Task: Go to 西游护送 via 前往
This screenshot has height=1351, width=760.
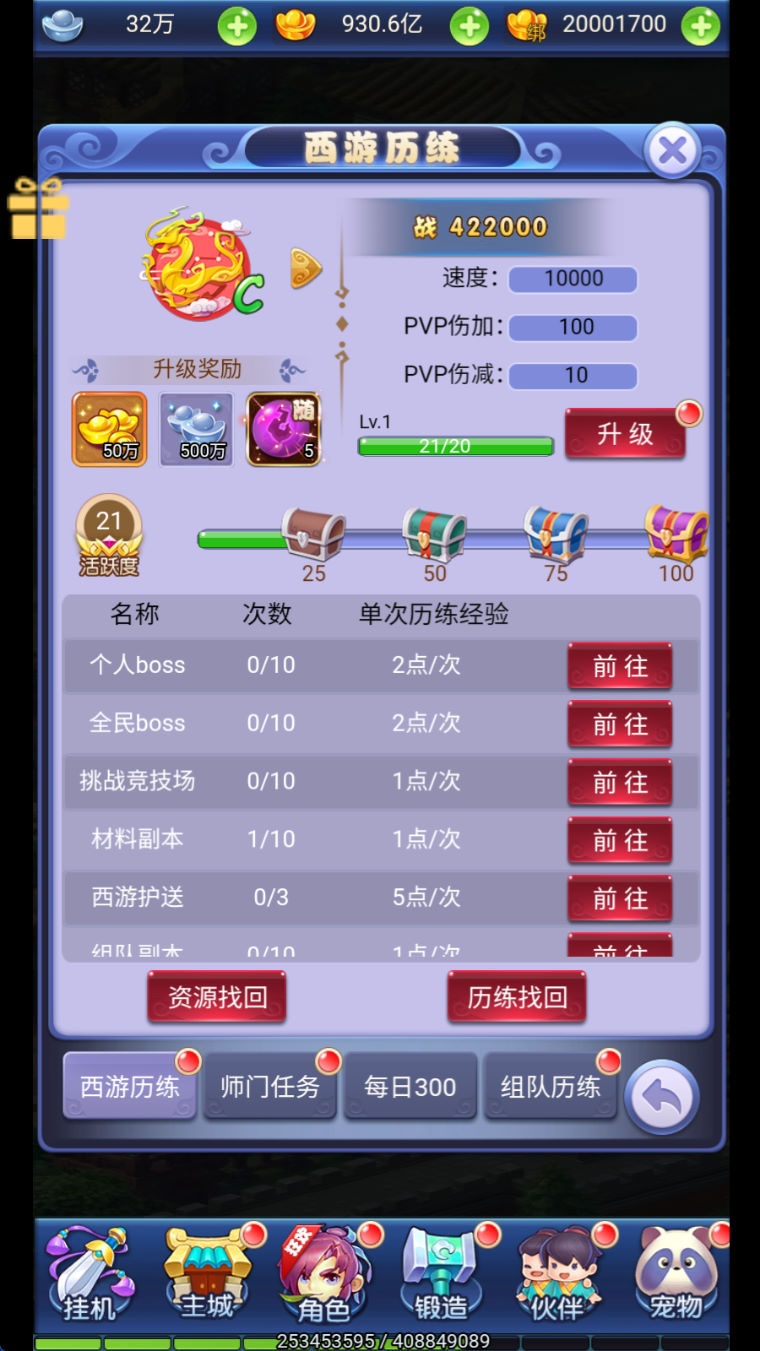Action: [x=620, y=898]
